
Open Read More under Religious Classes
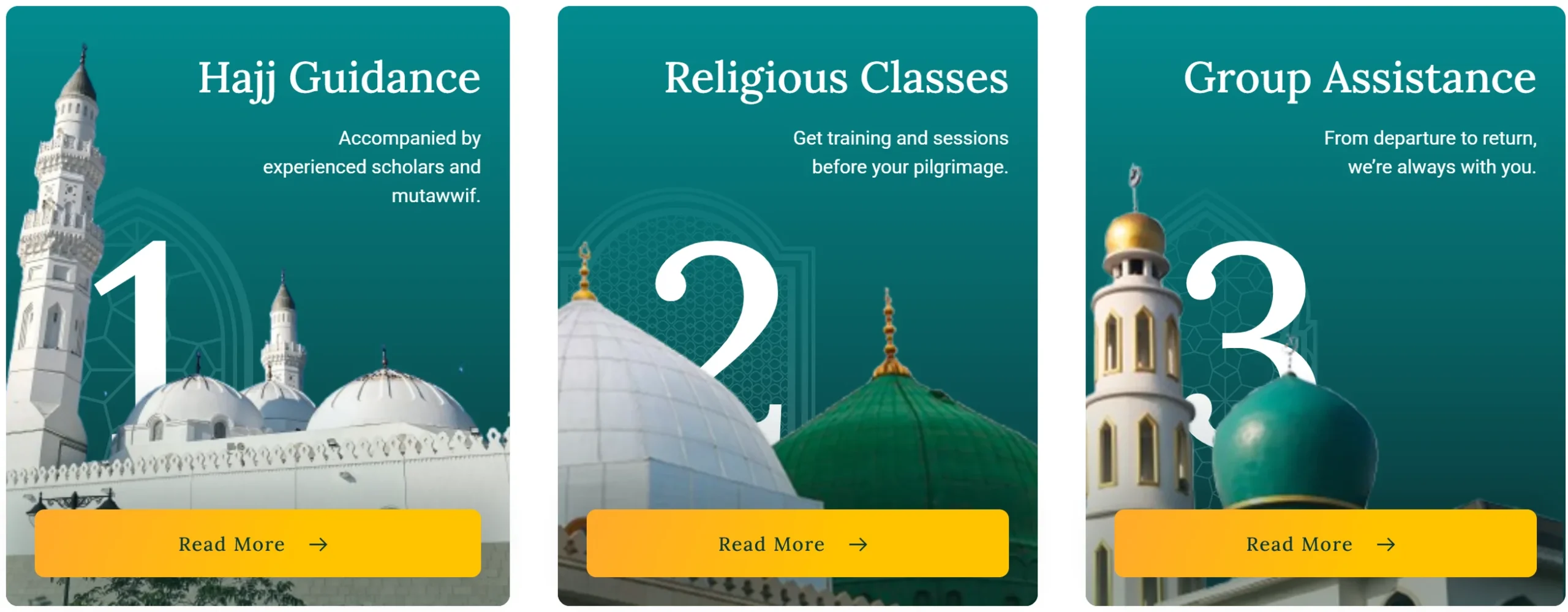tap(797, 543)
